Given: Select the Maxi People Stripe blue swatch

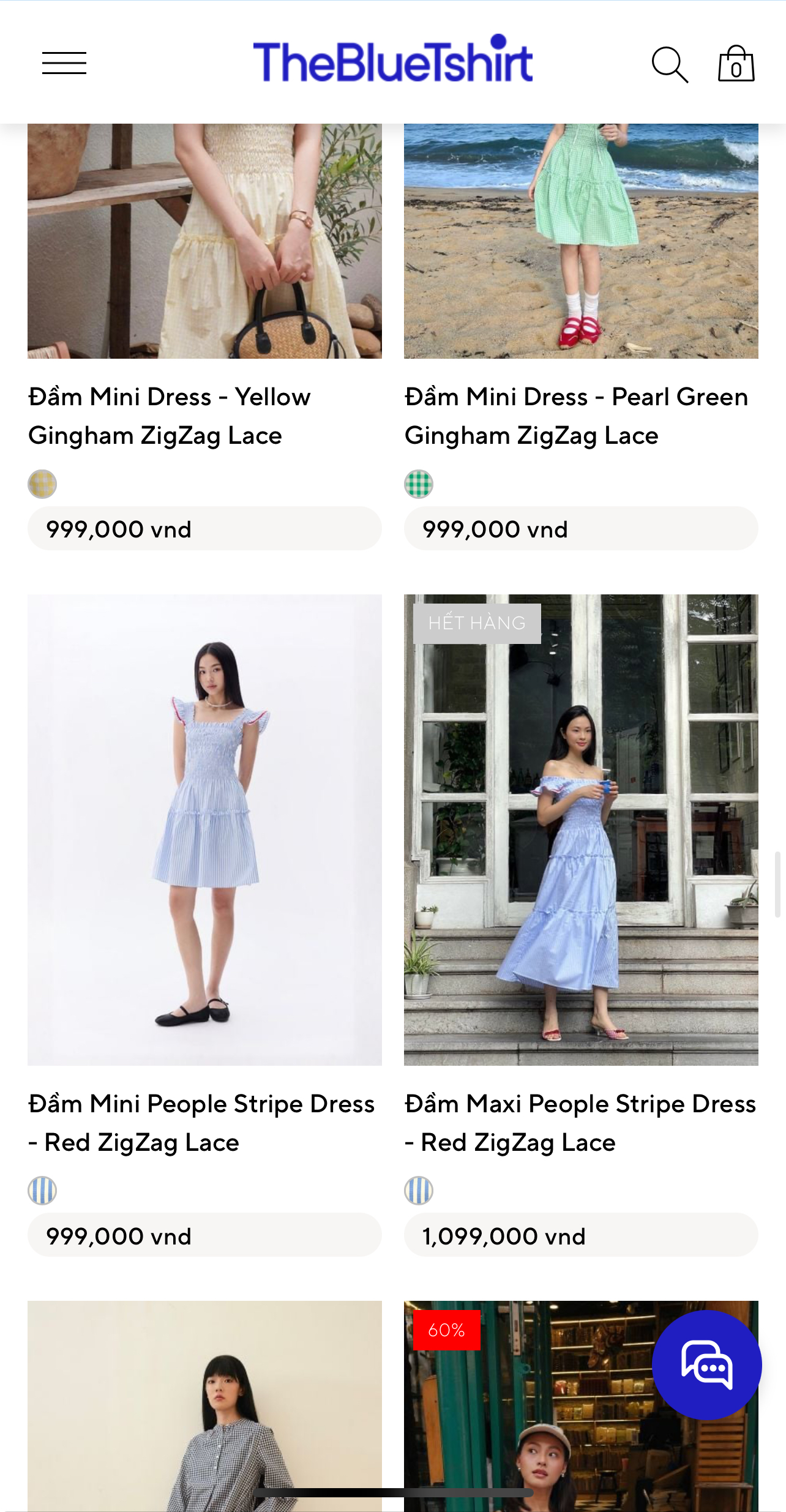Looking at the screenshot, I should pos(419,1191).
